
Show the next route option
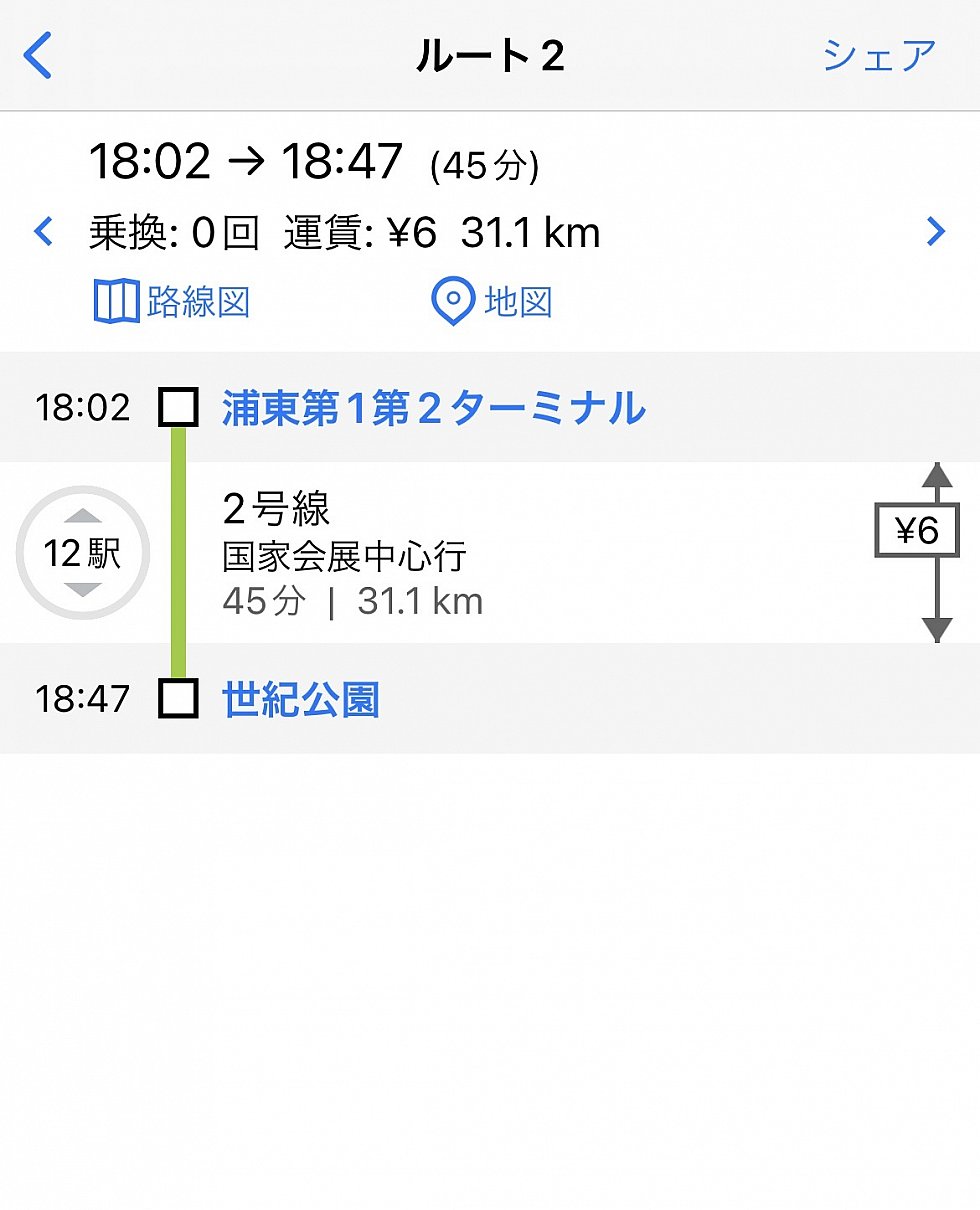point(935,232)
